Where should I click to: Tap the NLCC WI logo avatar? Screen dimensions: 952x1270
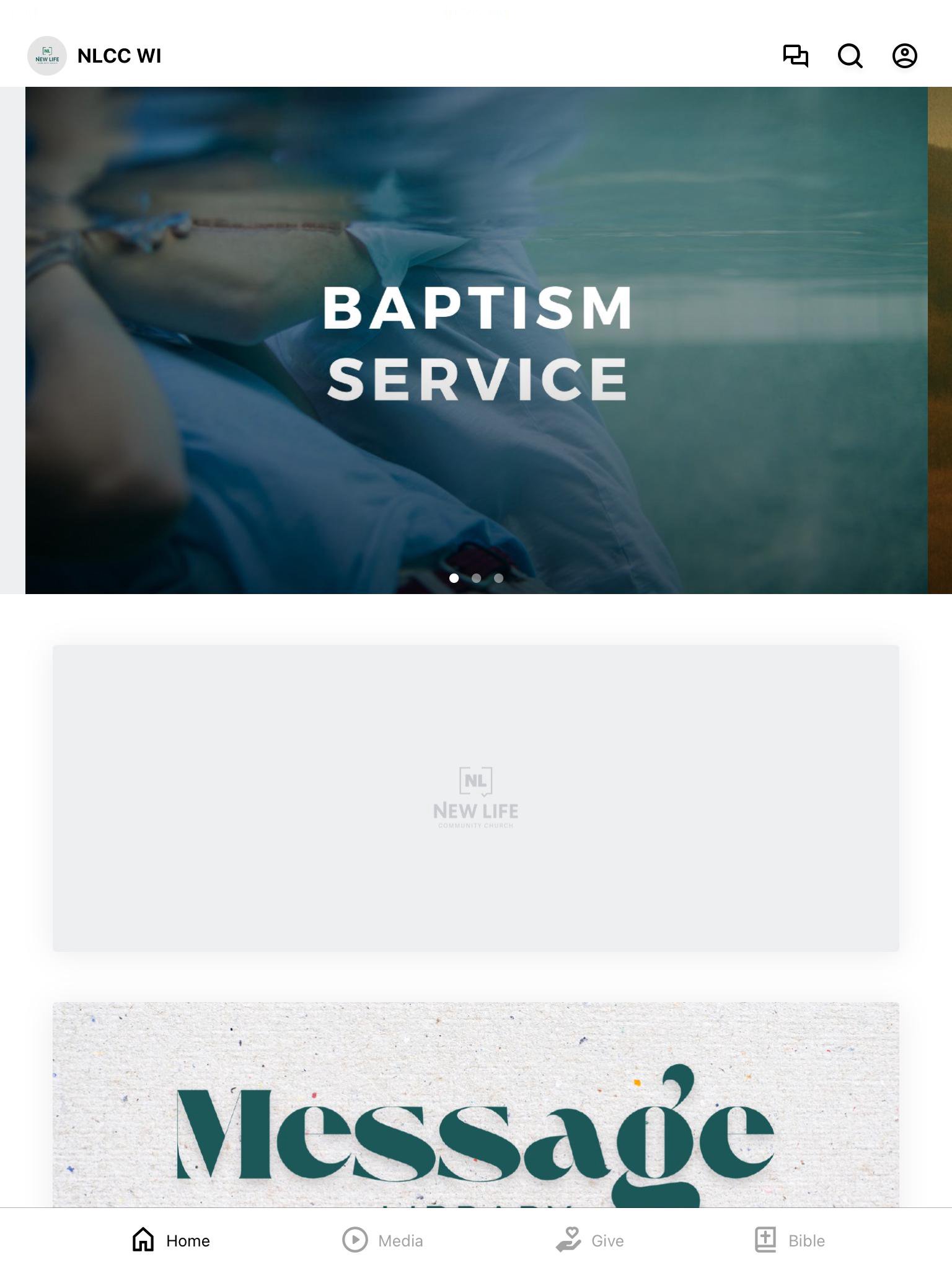(47, 56)
